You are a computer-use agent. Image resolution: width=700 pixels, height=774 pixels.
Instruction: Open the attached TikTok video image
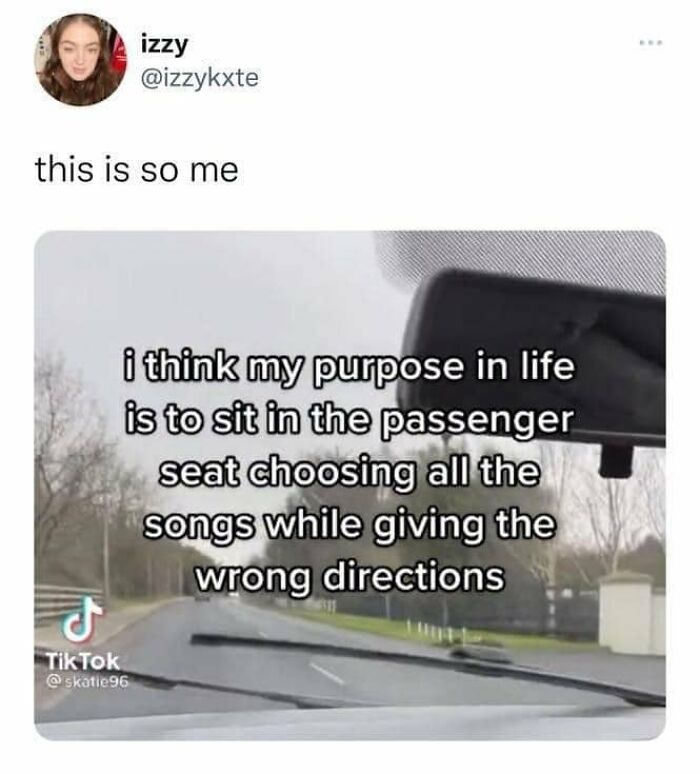click(350, 485)
